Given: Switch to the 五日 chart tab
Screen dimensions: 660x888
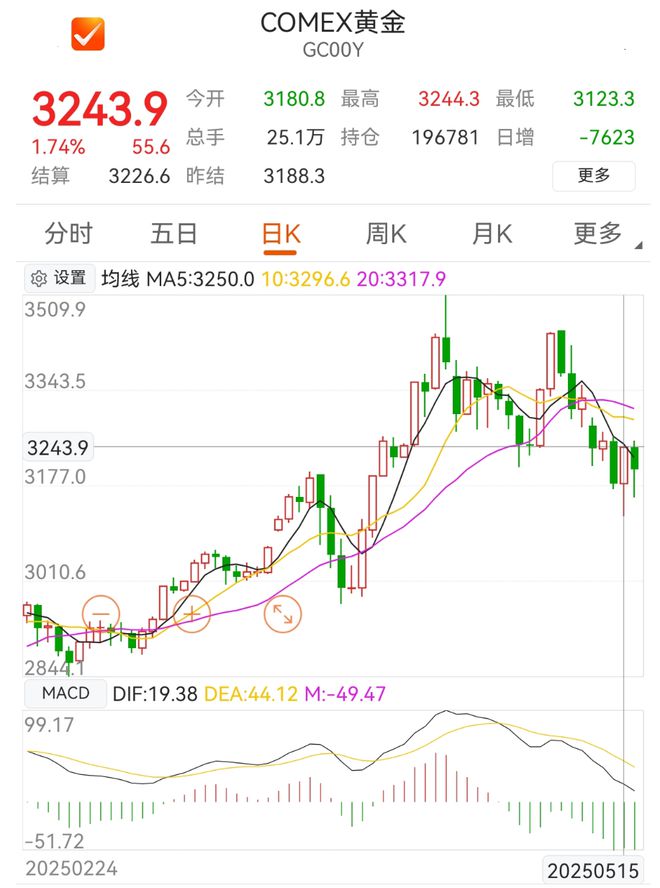Looking at the screenshot, I should pyautogui.click(x=174, y=234).
